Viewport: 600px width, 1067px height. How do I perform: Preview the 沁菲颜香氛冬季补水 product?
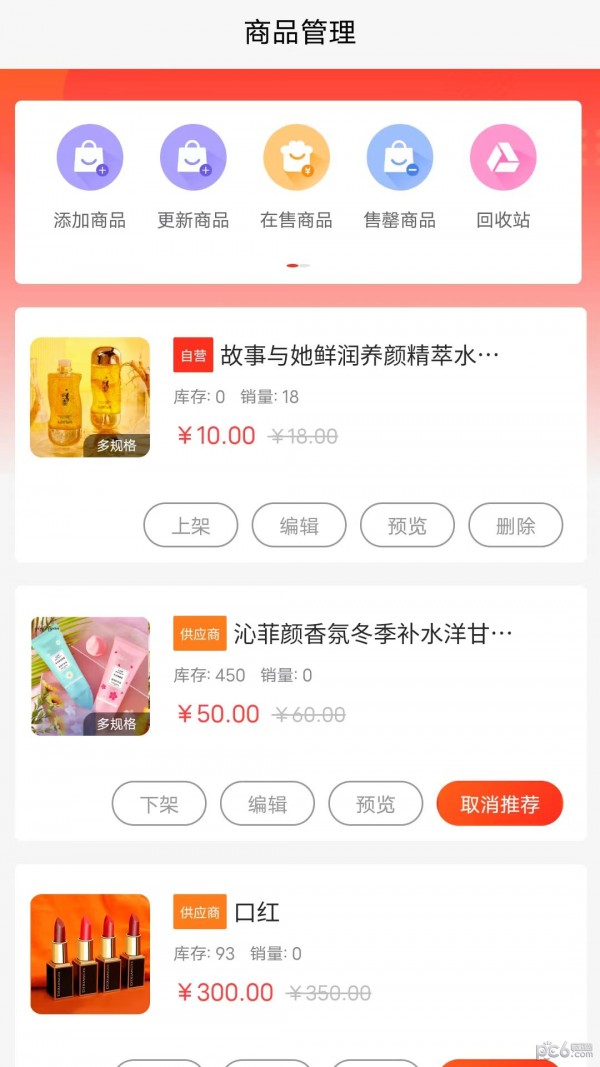(375, 803)
